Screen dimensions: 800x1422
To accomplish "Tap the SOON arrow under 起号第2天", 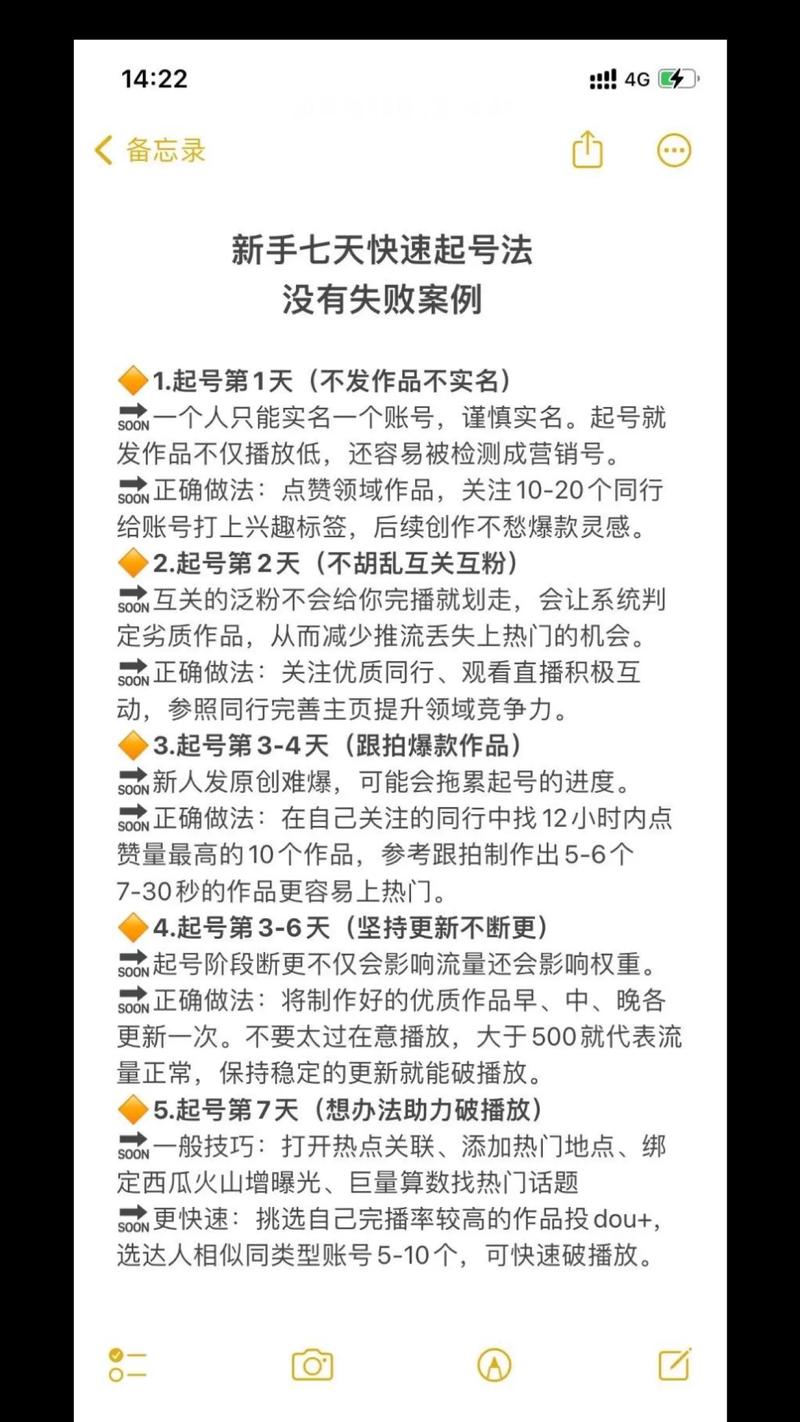I will coord(132,600).
